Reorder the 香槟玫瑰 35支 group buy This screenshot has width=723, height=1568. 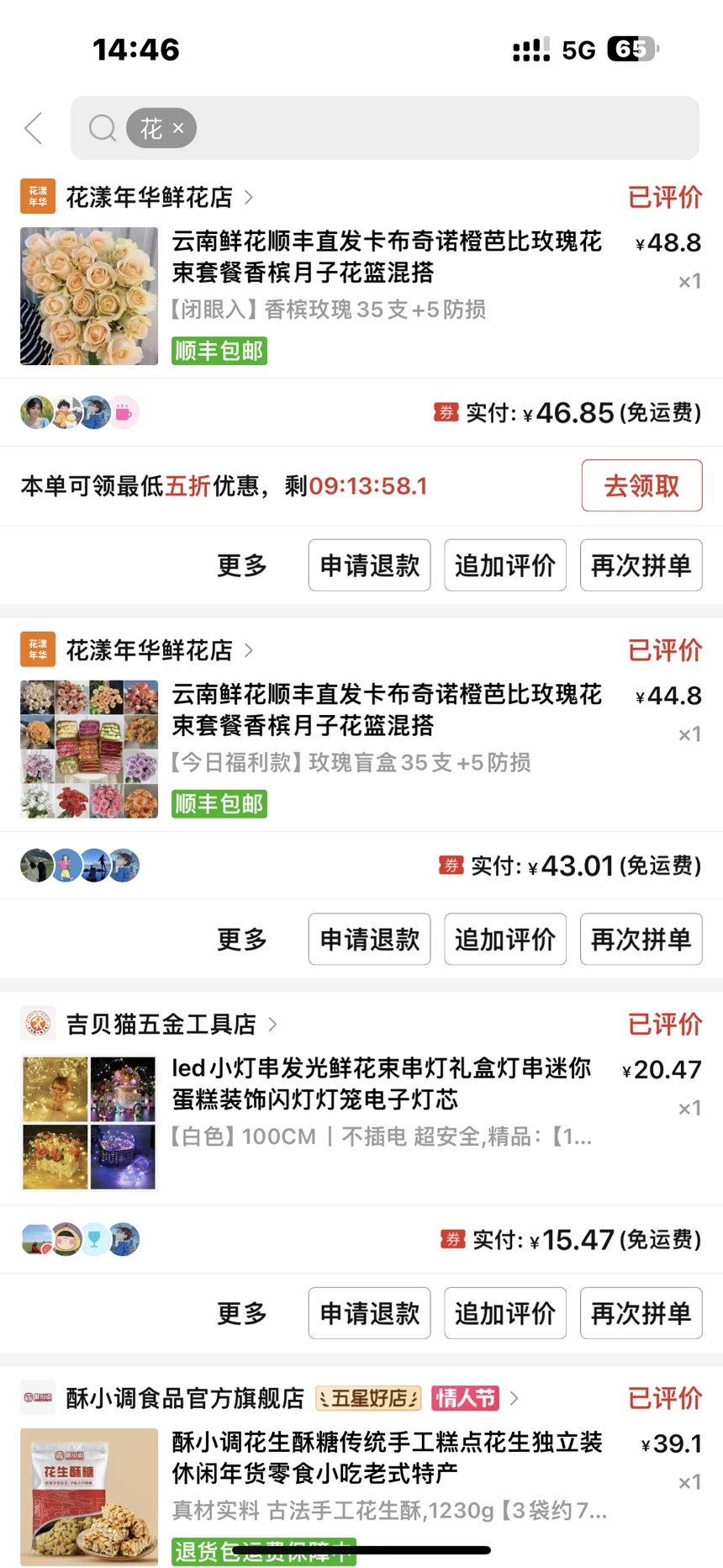(641, 565)
